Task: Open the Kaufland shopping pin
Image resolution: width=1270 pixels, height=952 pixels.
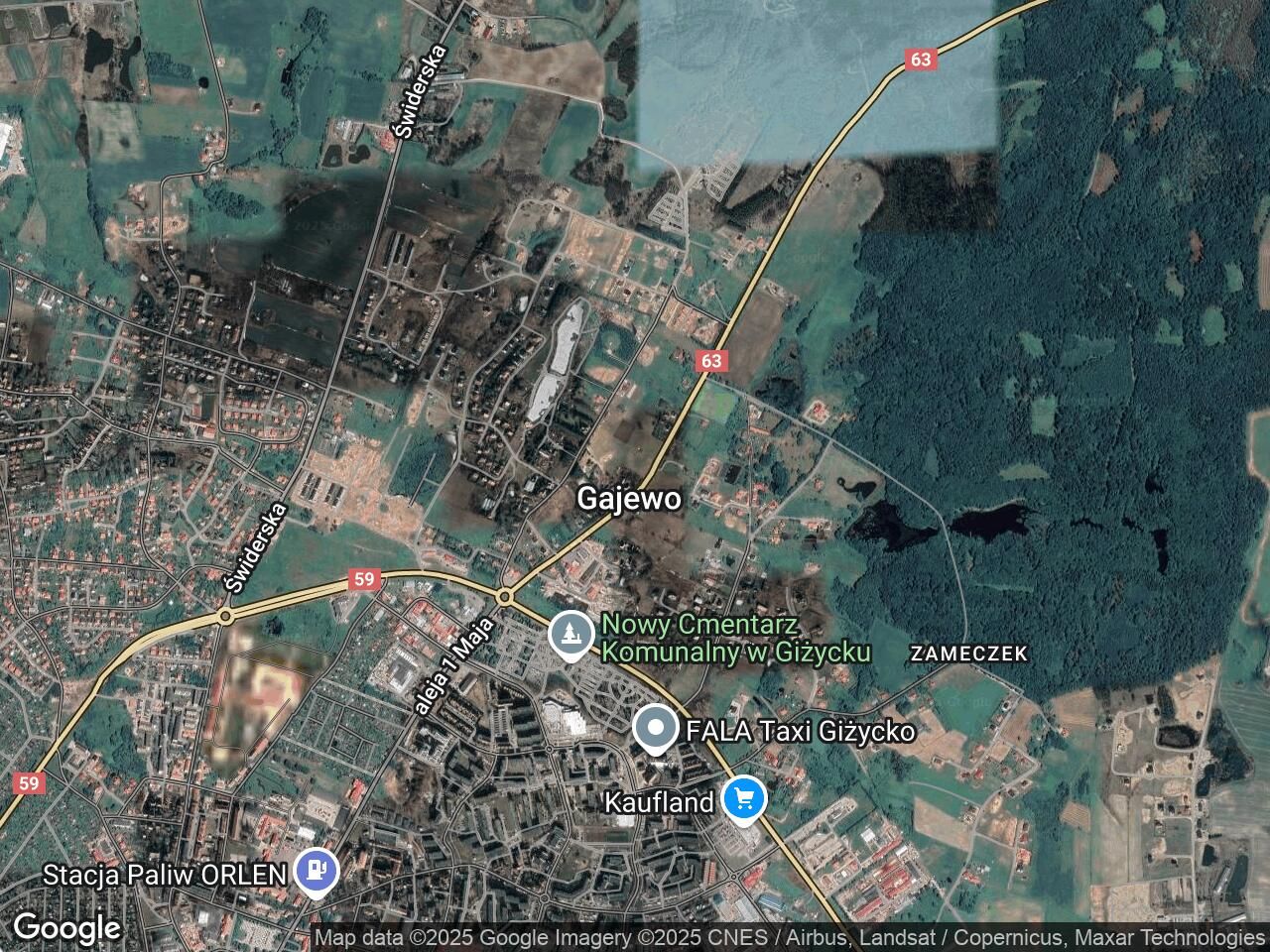Action: [744, 801]
